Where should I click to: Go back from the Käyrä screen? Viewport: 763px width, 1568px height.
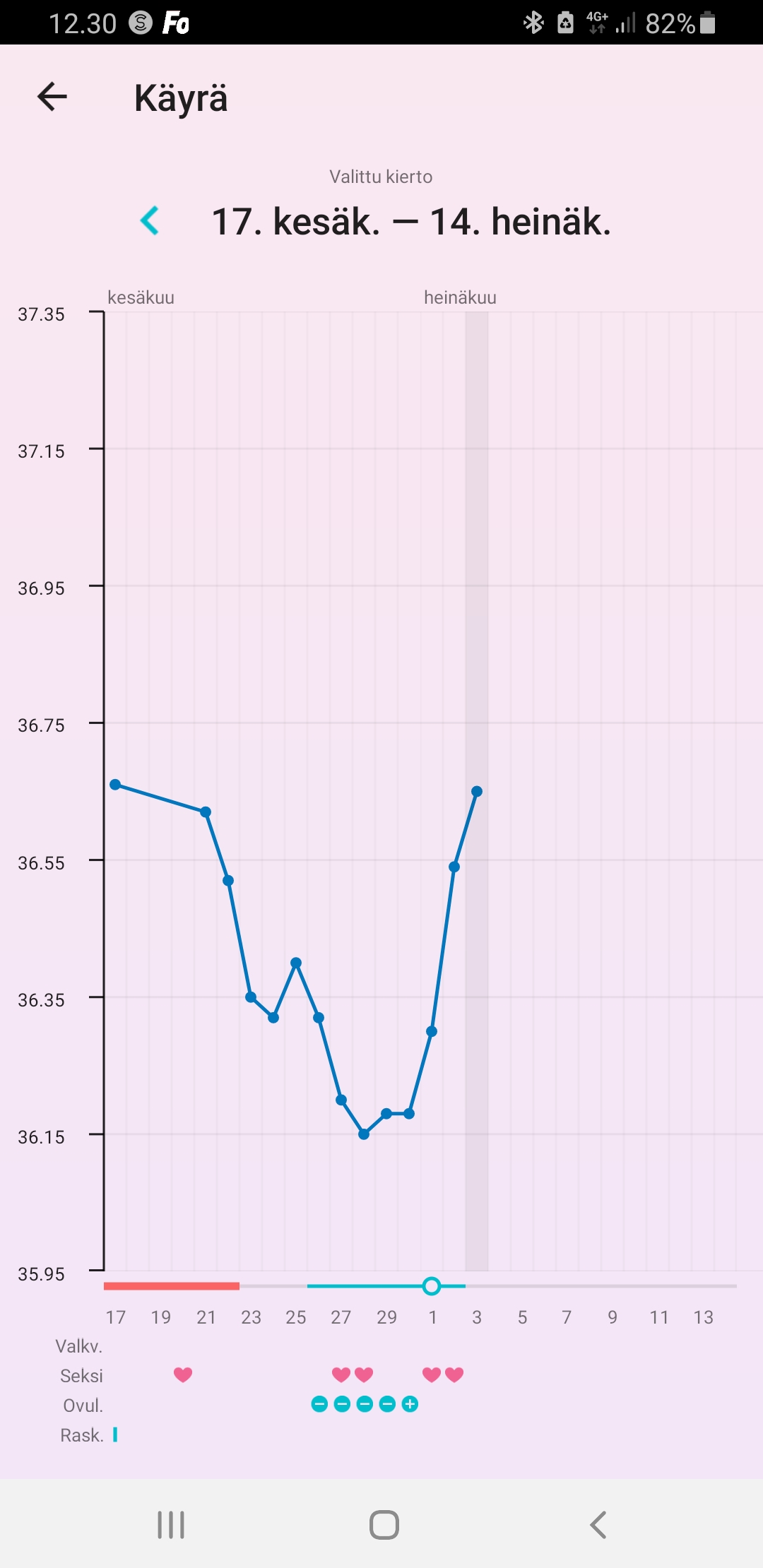[x=52, y=97]
